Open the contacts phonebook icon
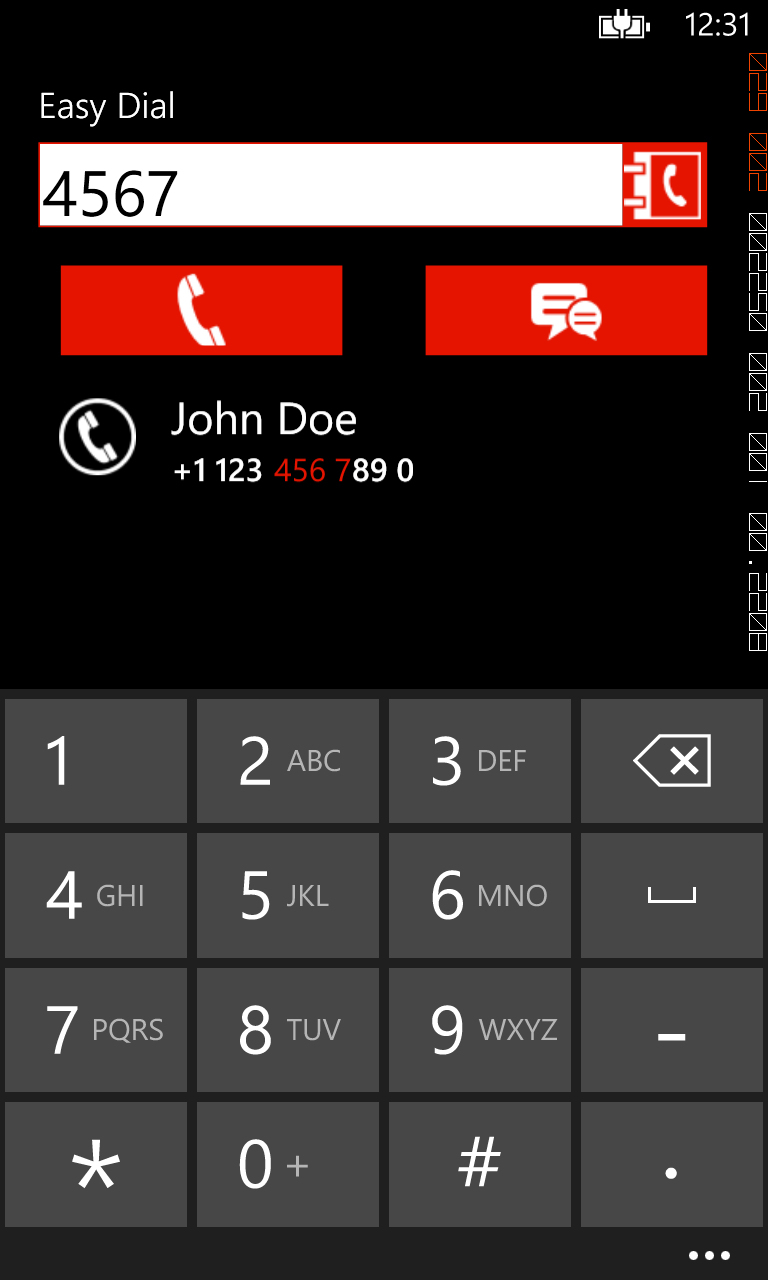 pyautogui.click(x=665, y=185)
